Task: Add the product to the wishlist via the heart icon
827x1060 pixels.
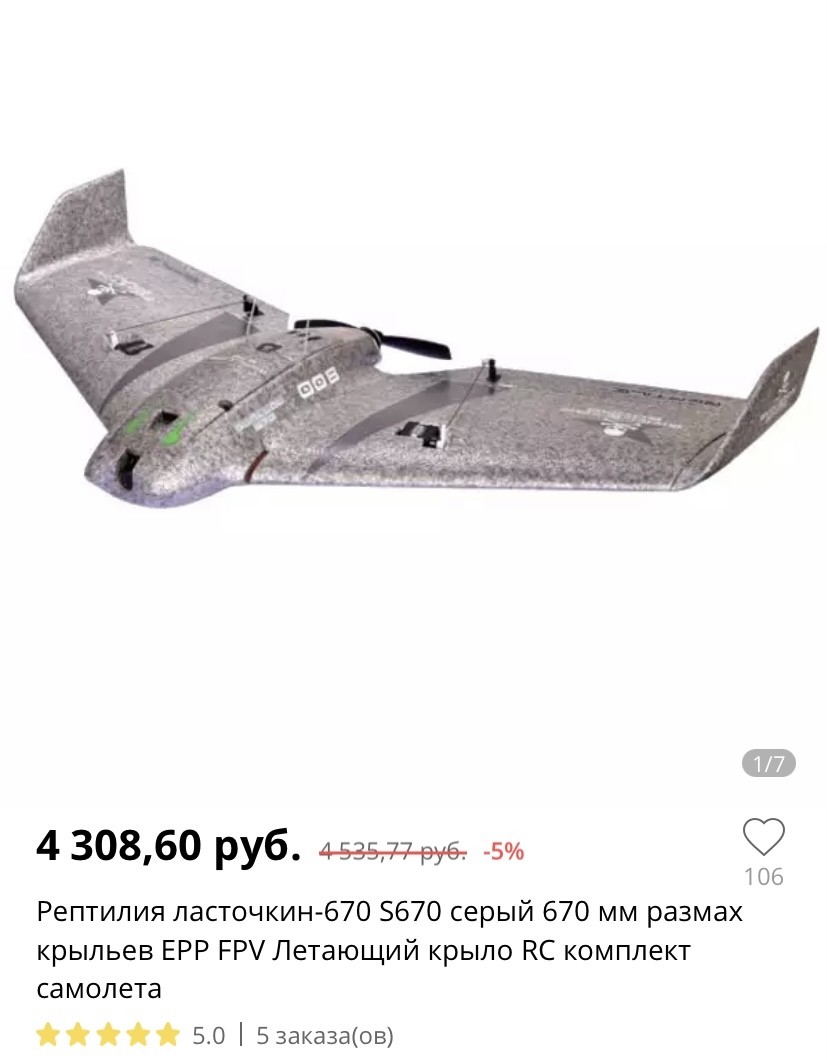Action: pos(763,837)
